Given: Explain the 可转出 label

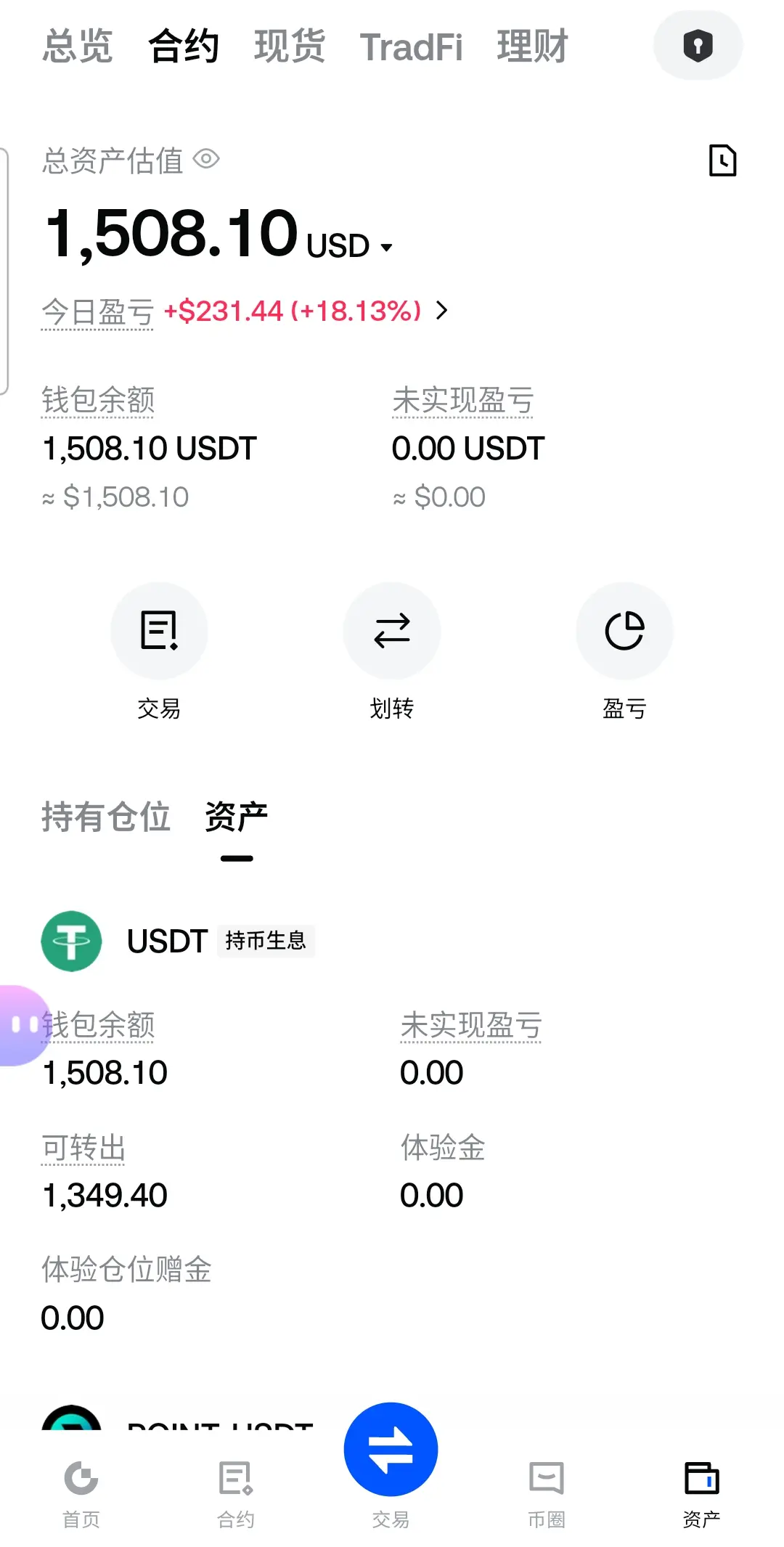Looking at the screenshot, I should (83, 1148).
